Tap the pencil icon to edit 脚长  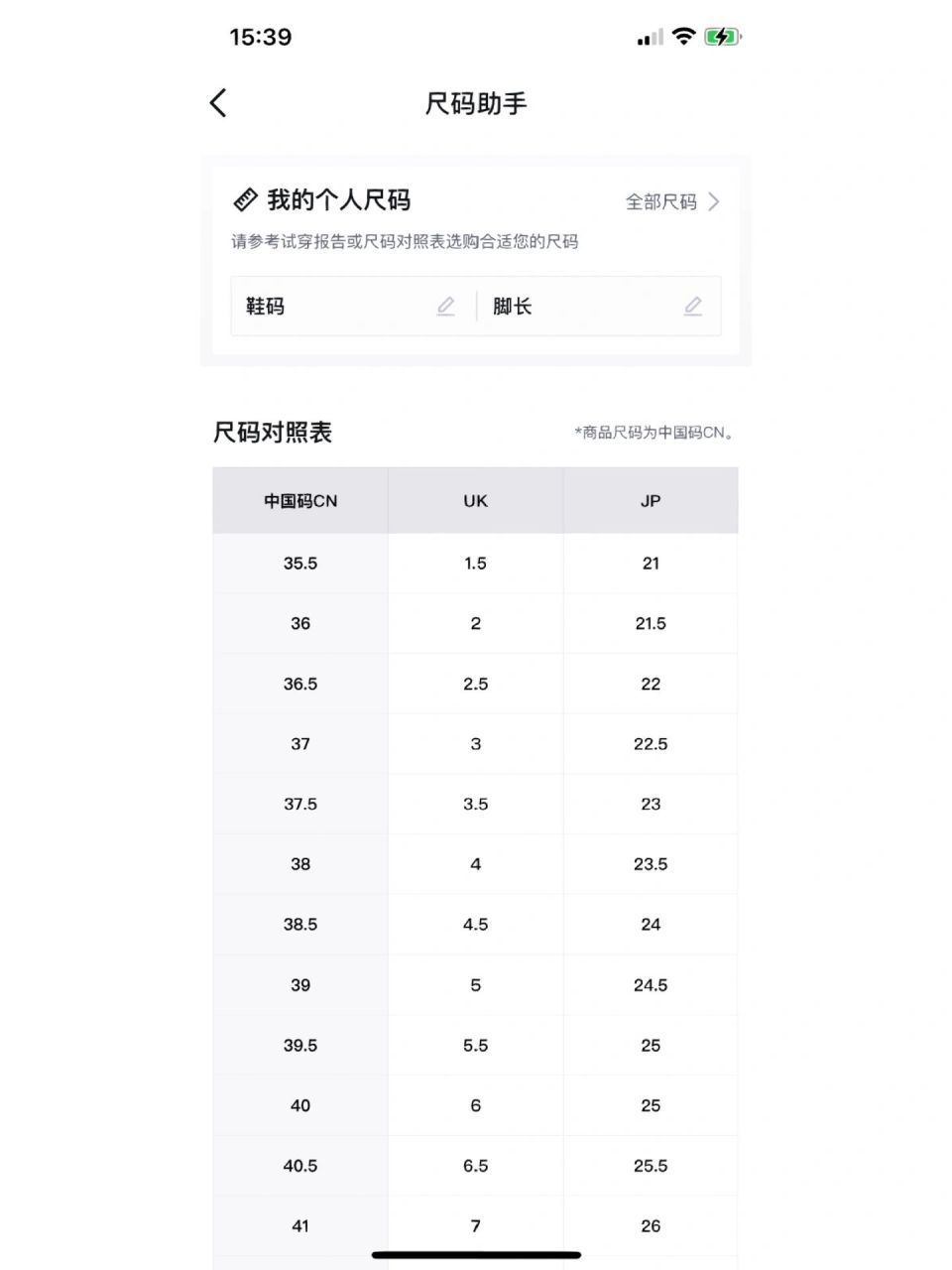pyautogui.click(x=692, y=307)
